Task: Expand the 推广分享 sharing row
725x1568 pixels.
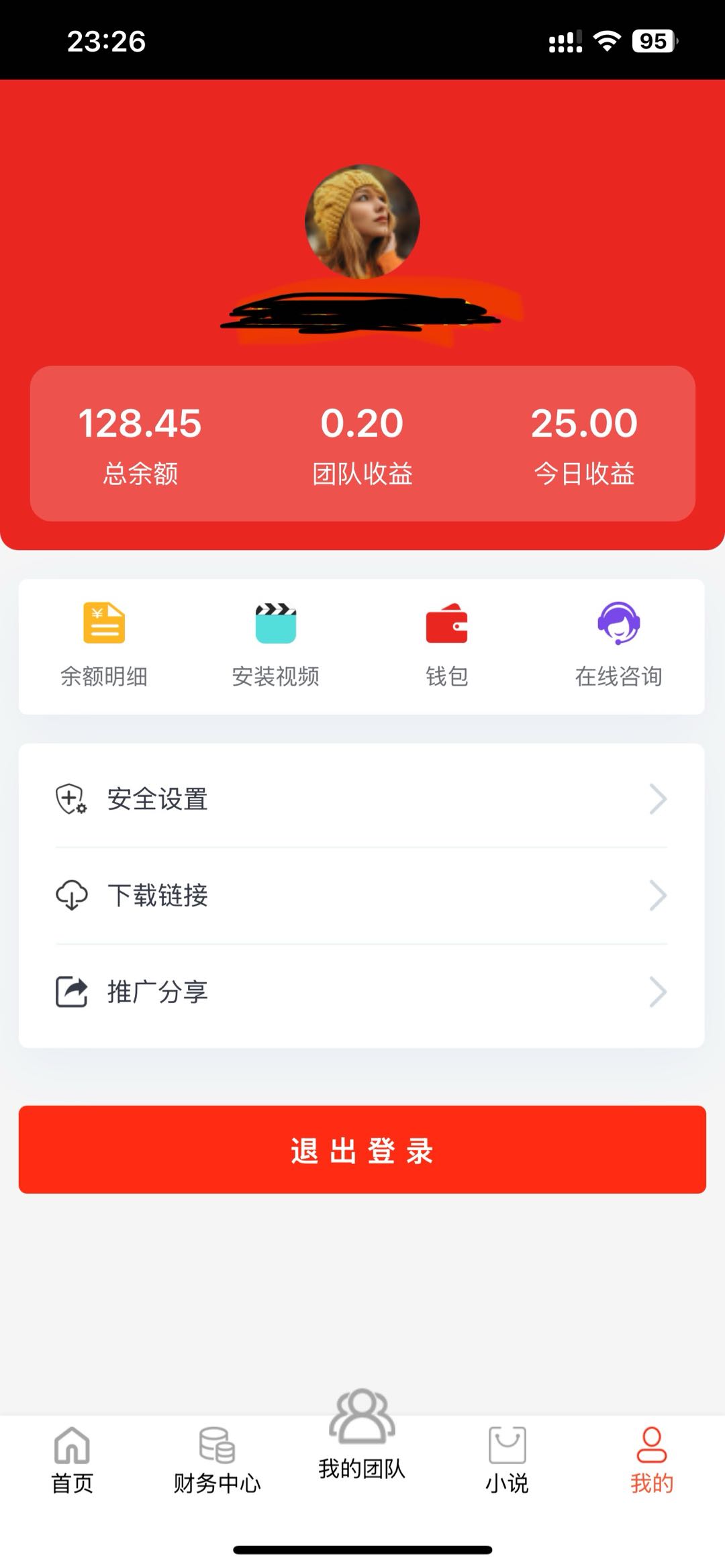Action: [x=657, y=992]
